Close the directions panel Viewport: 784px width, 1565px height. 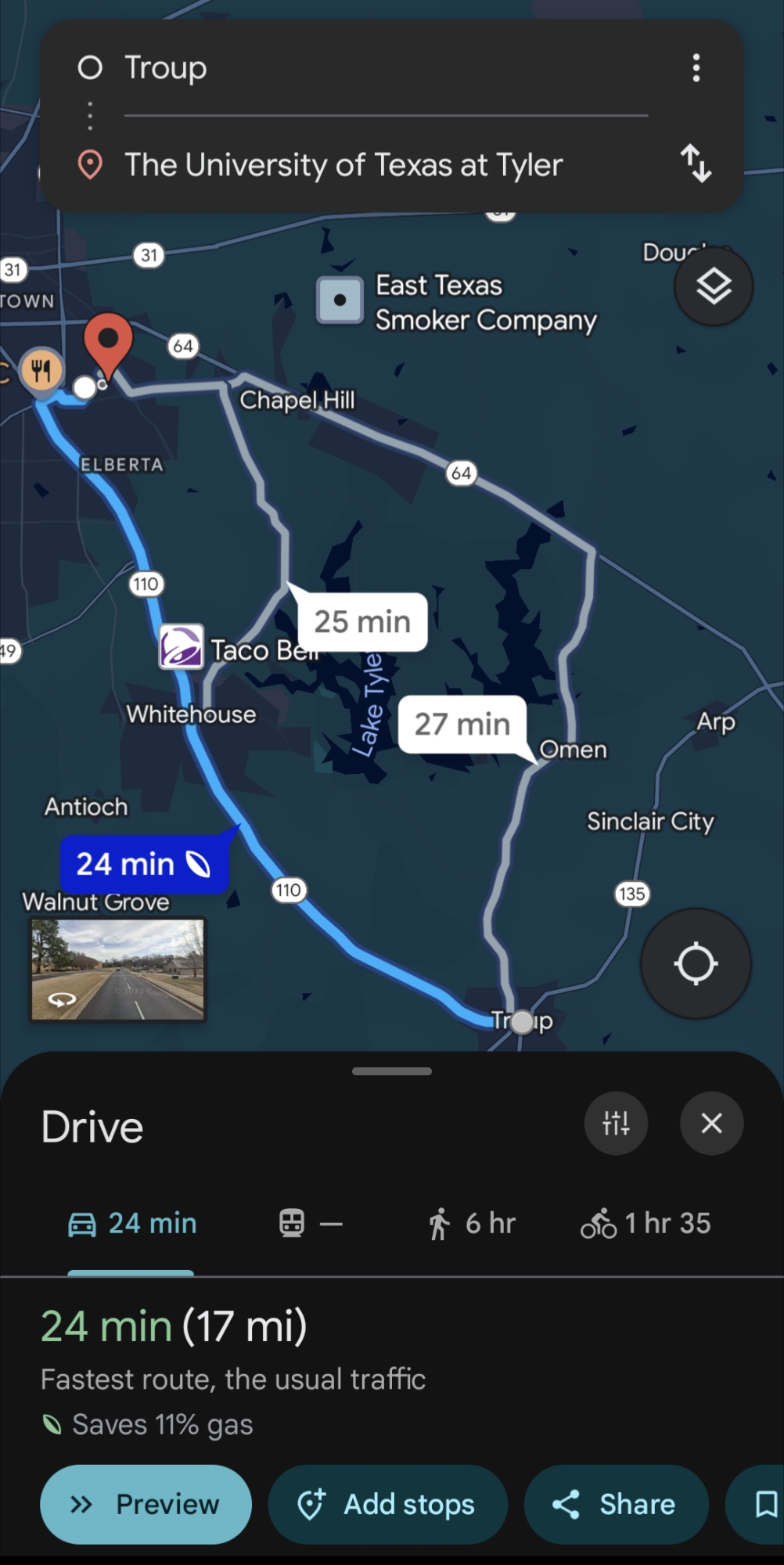tap(711, 1123)
